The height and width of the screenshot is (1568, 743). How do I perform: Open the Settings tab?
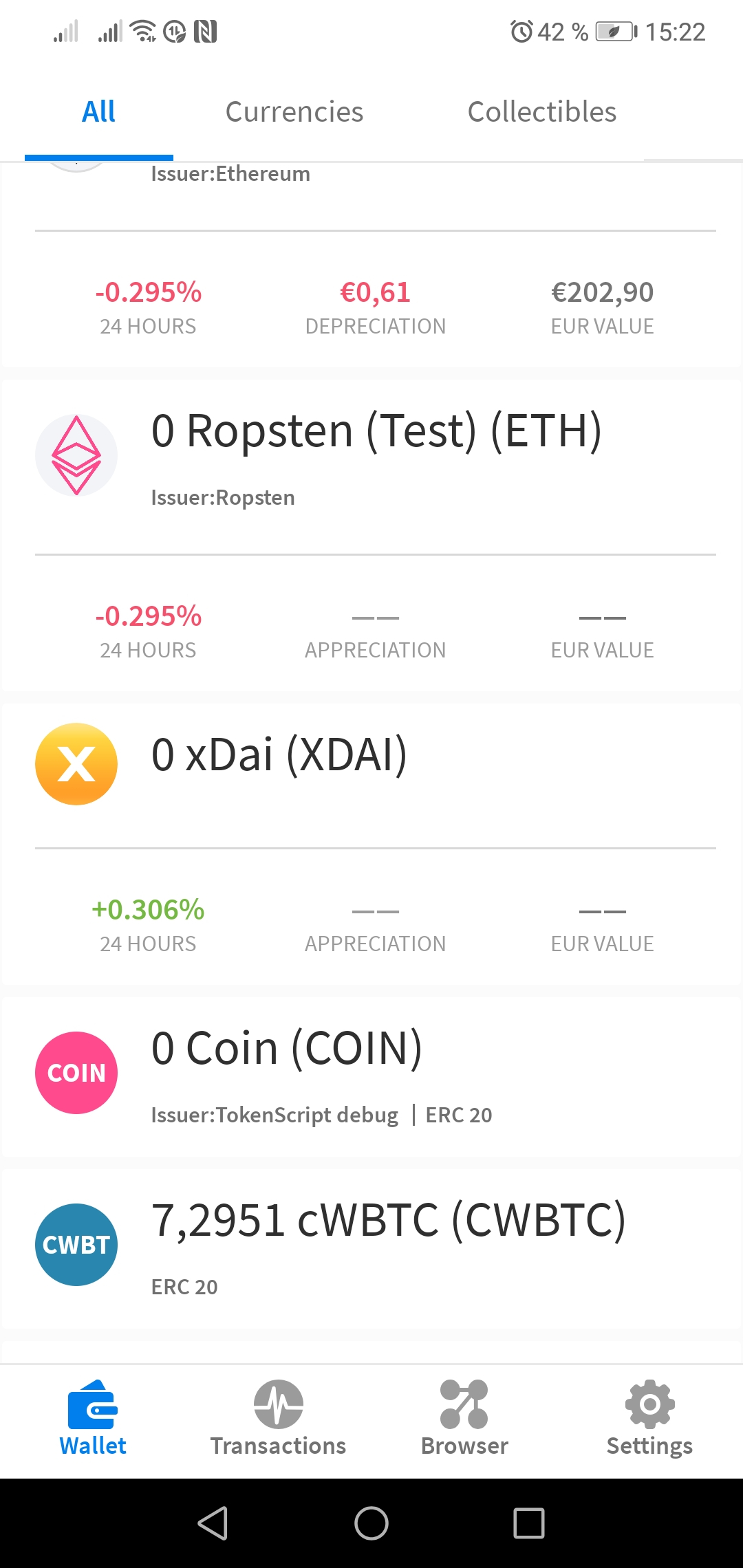(649, 1419)
